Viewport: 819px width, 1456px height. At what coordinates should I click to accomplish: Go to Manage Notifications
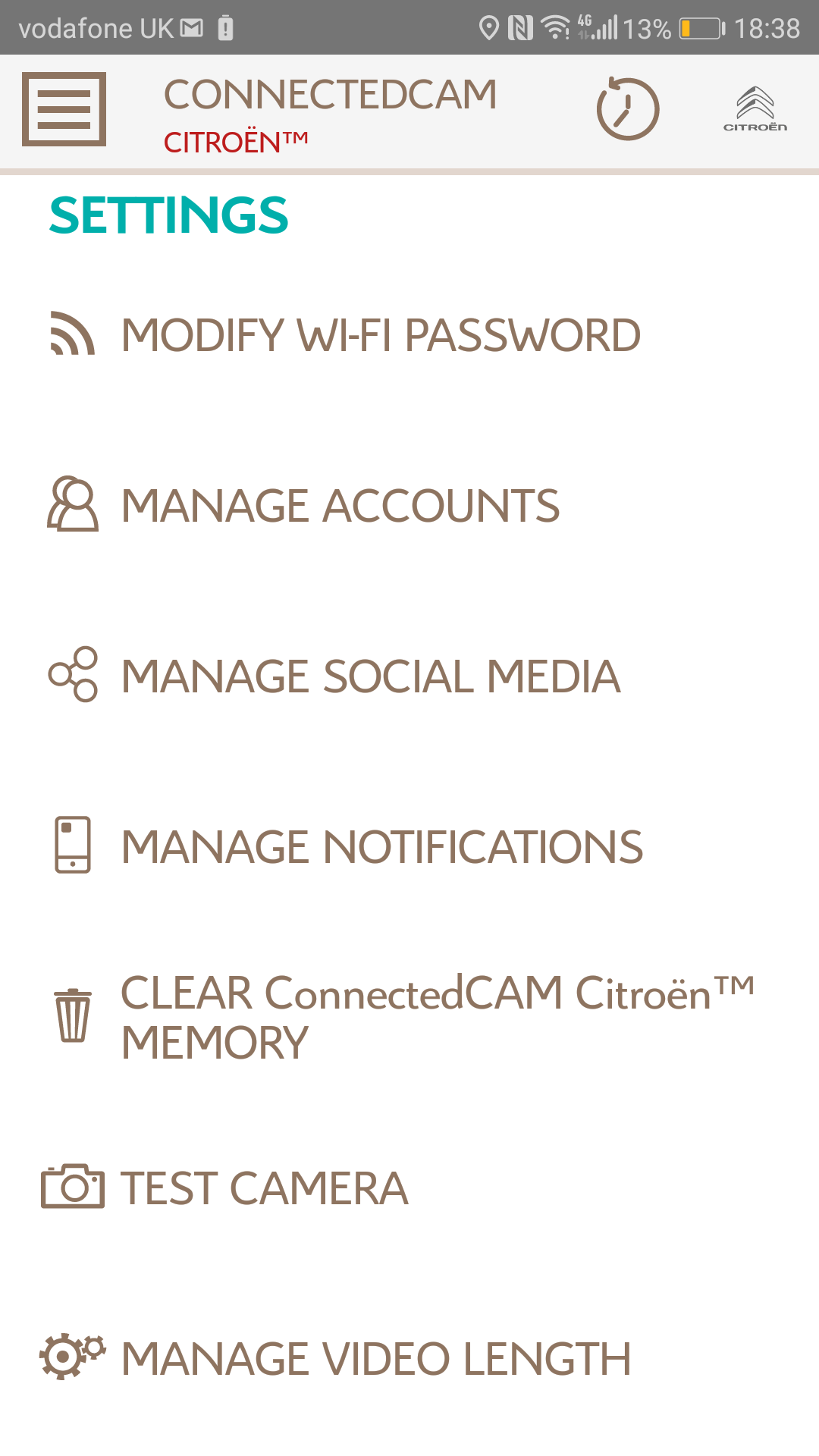point(409,847)
